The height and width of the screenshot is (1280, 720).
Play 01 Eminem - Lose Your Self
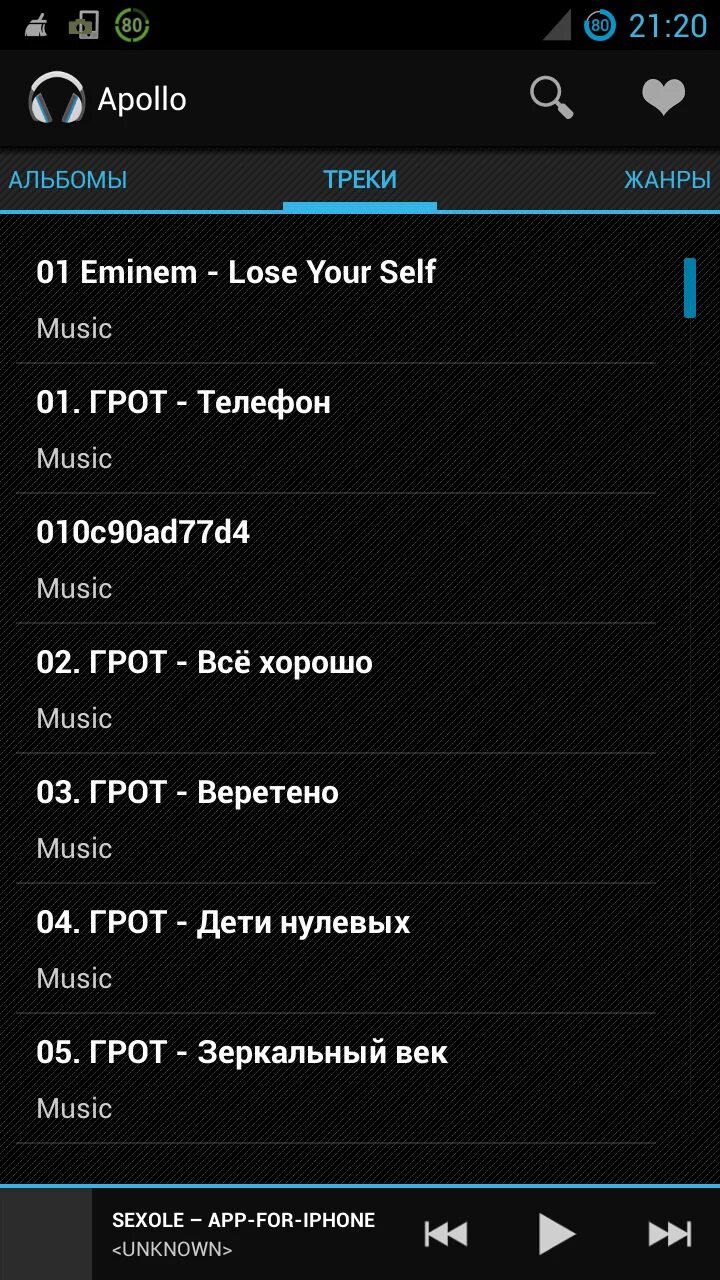point(336,298)
